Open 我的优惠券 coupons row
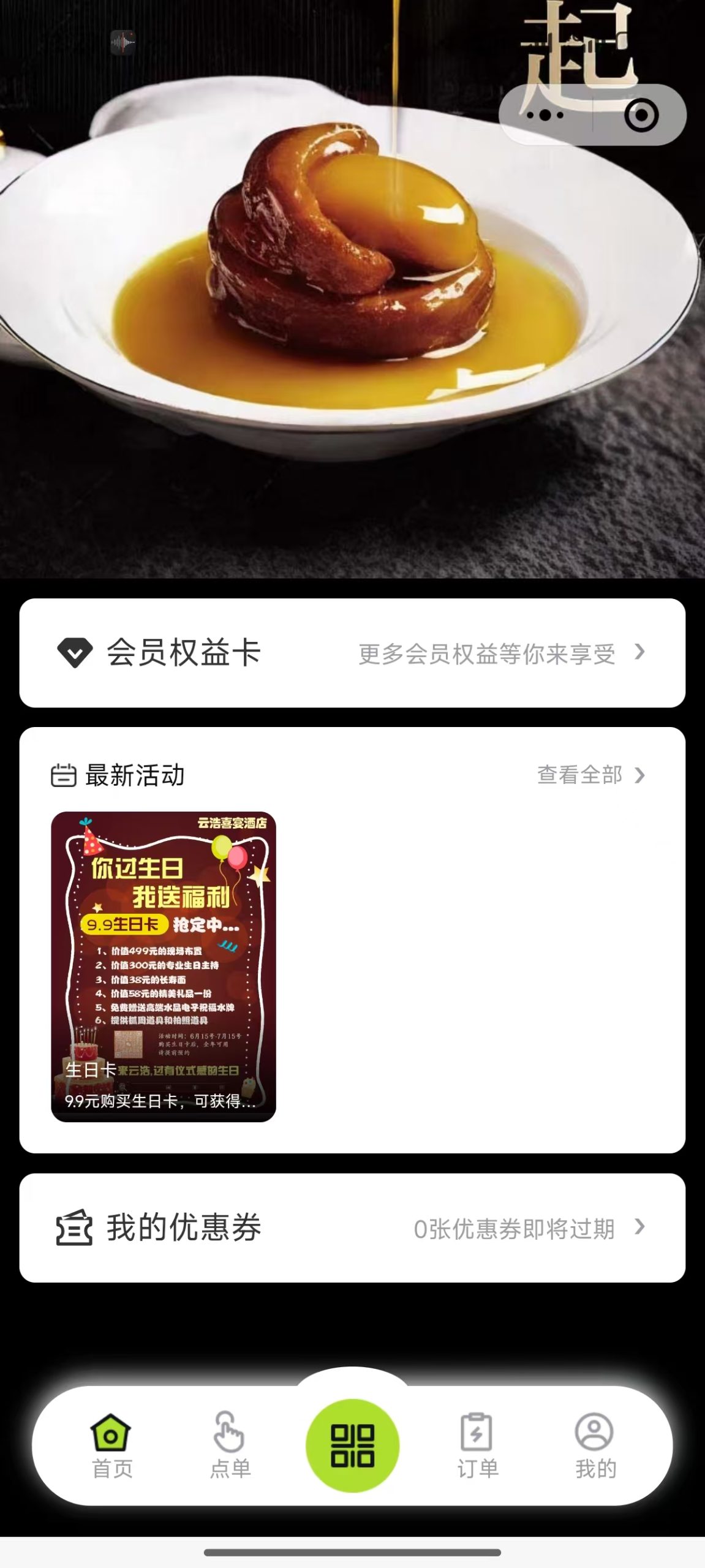 pyautogui.click(x=352, y=1227)
